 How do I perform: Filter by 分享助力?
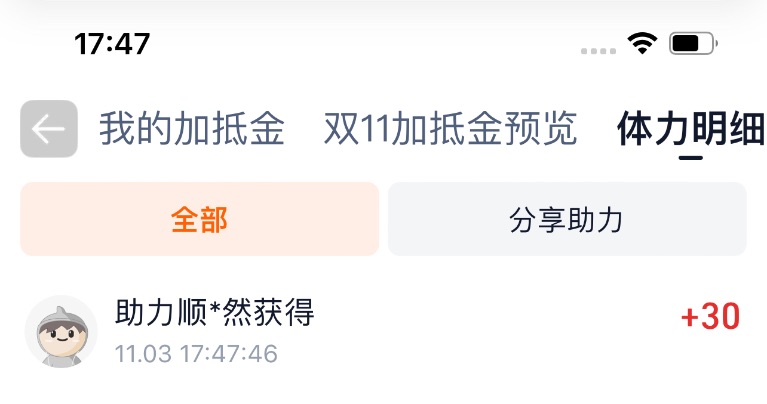coord(566,219)
